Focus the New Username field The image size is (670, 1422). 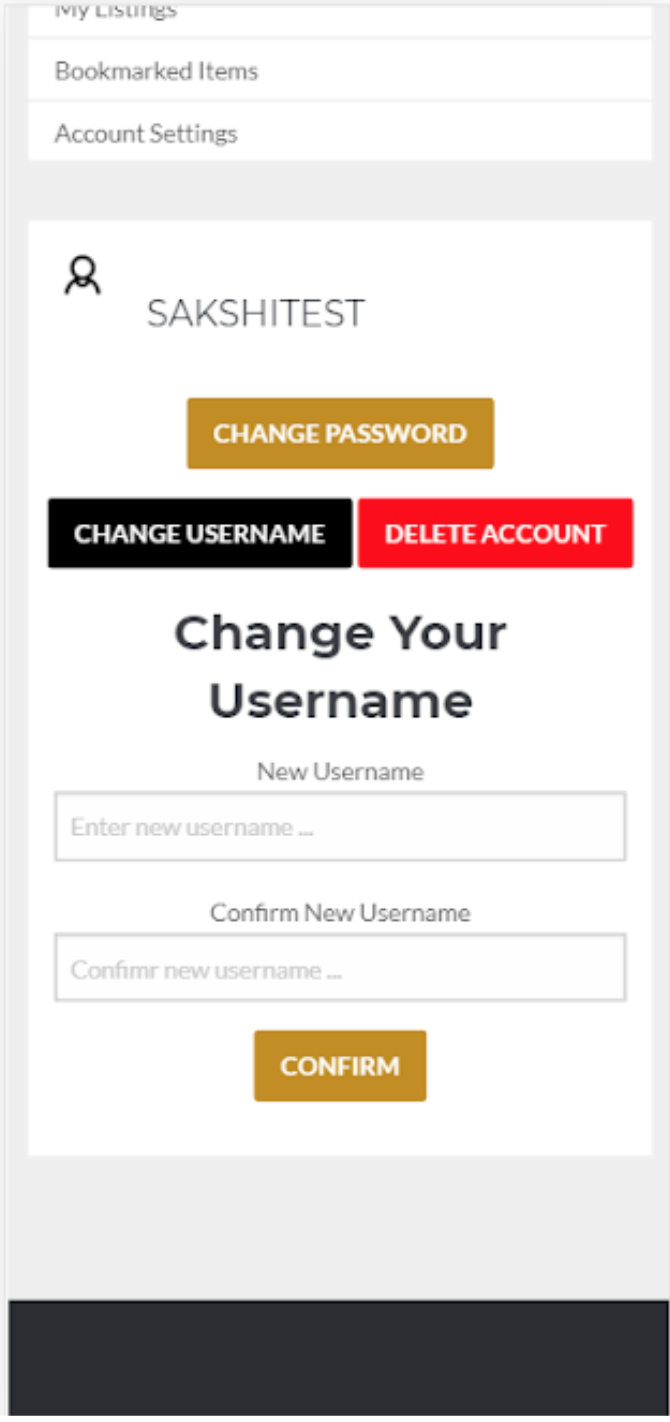coord(340,827)
